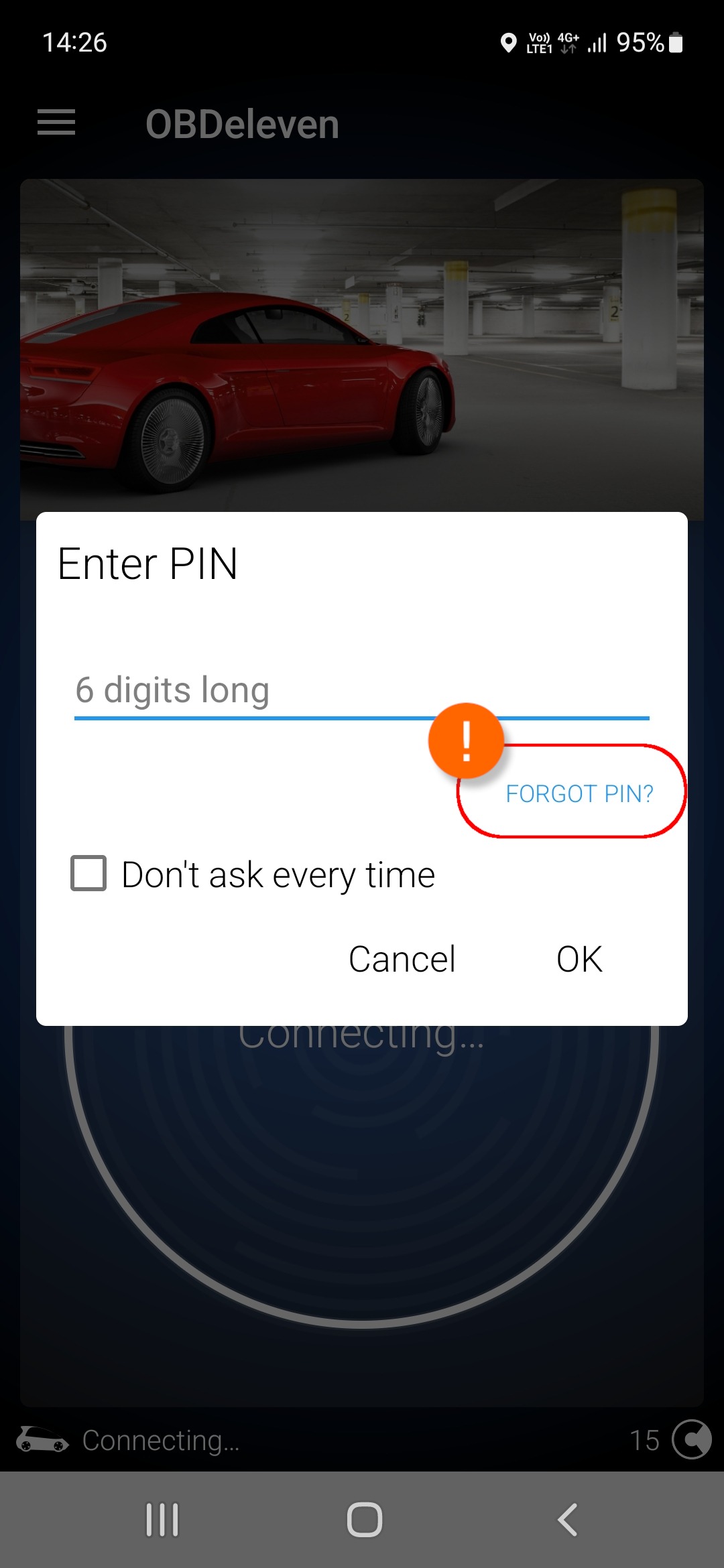Dismiss the dialog with Cancel
The image size is (724, 1568).
pos(402,958)
